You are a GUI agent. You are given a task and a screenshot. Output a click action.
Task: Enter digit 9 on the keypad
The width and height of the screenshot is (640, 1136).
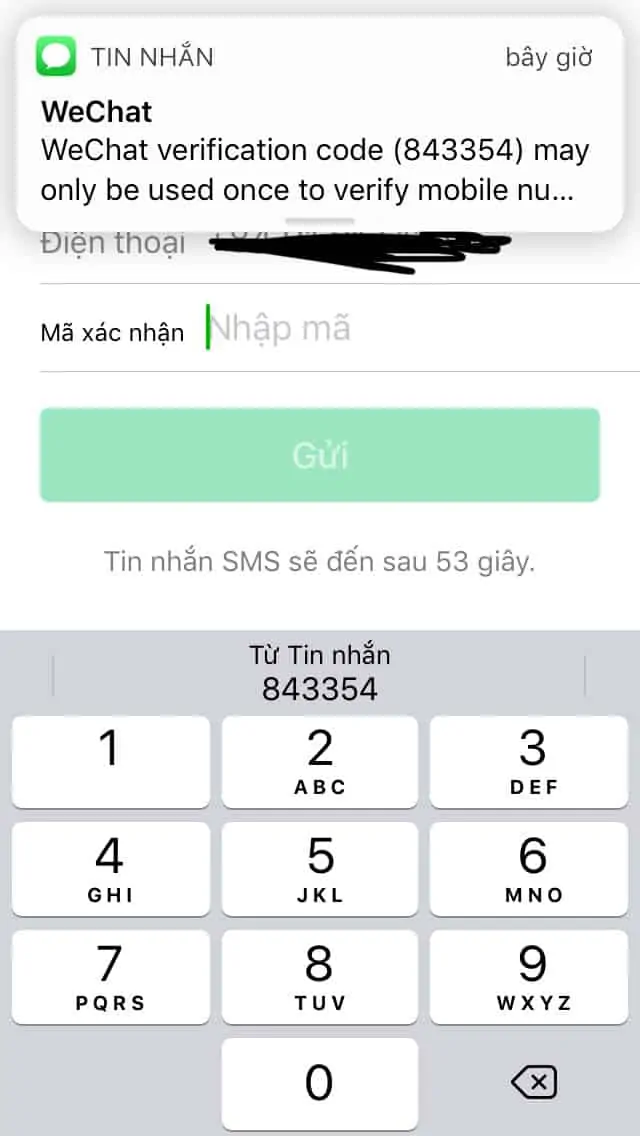pos(532,977)
